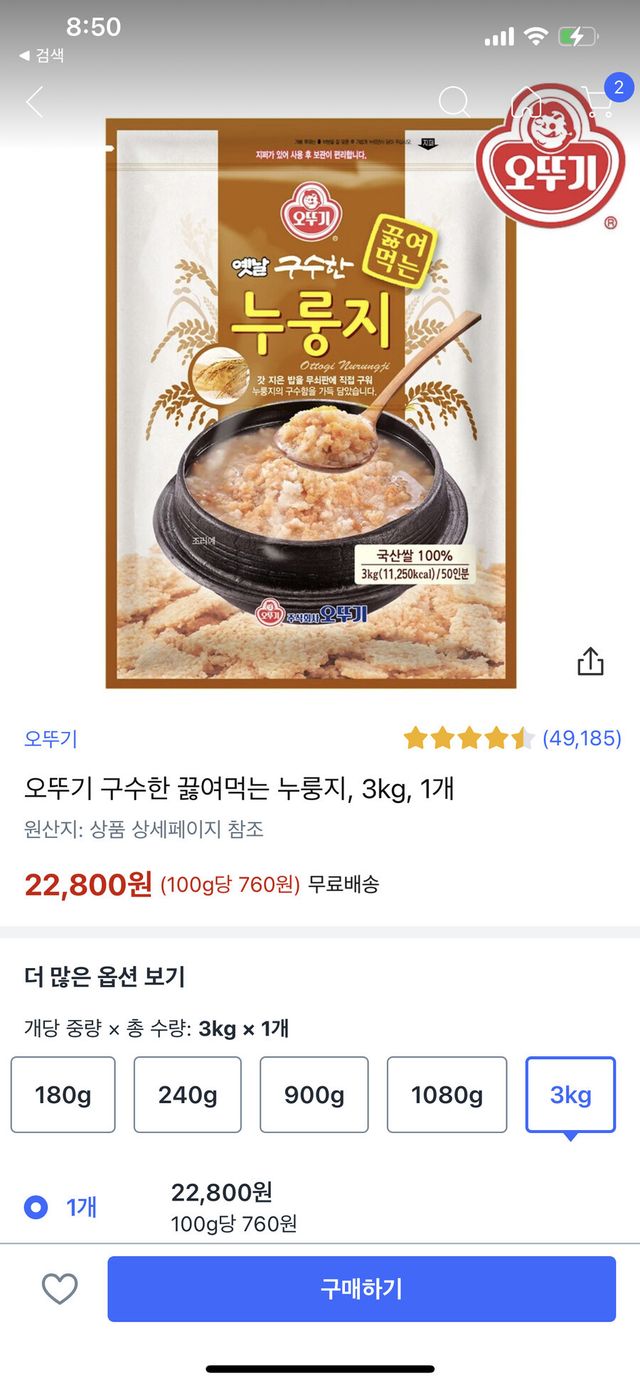Screen dimensions: 640x1385
Task: Switch to the 1080g weight option
Action: pyautogui.click(x=446, y=1095)
